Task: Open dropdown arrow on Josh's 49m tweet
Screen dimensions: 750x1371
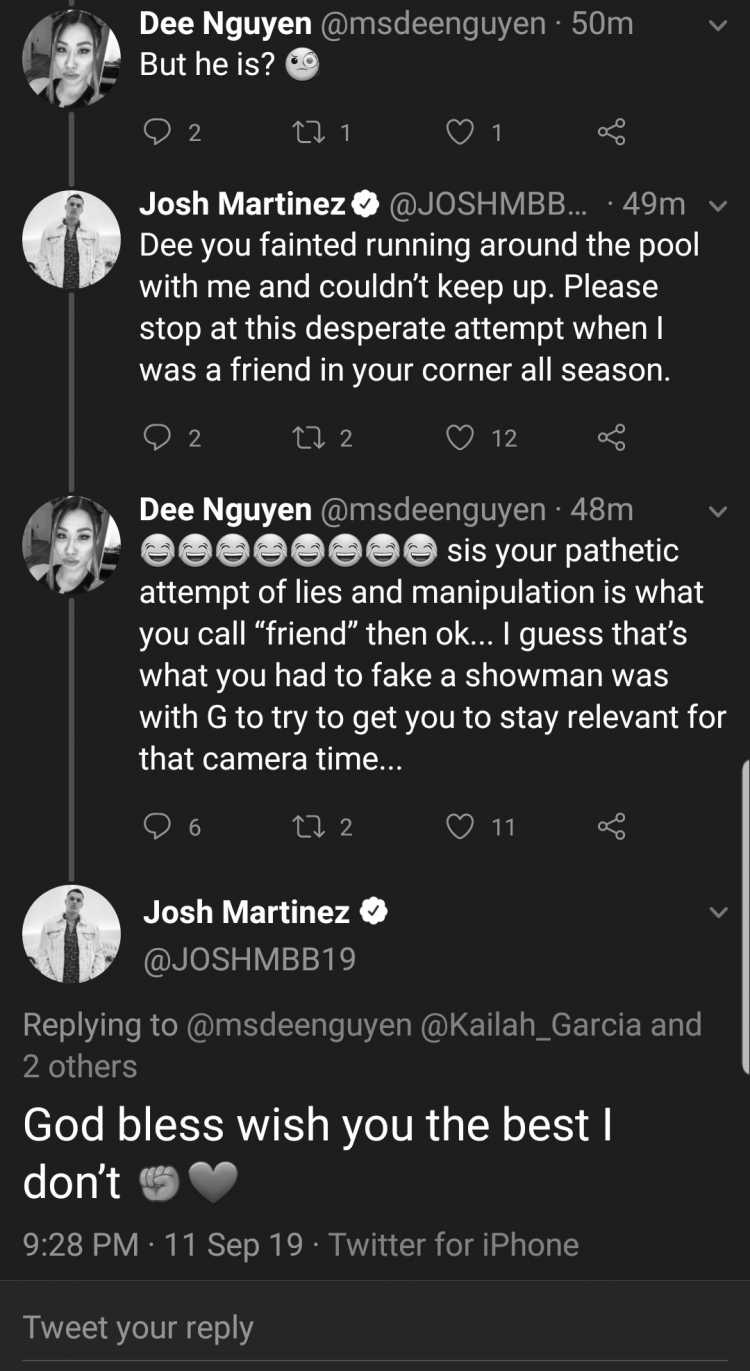Action: click(x=717, y=206)
